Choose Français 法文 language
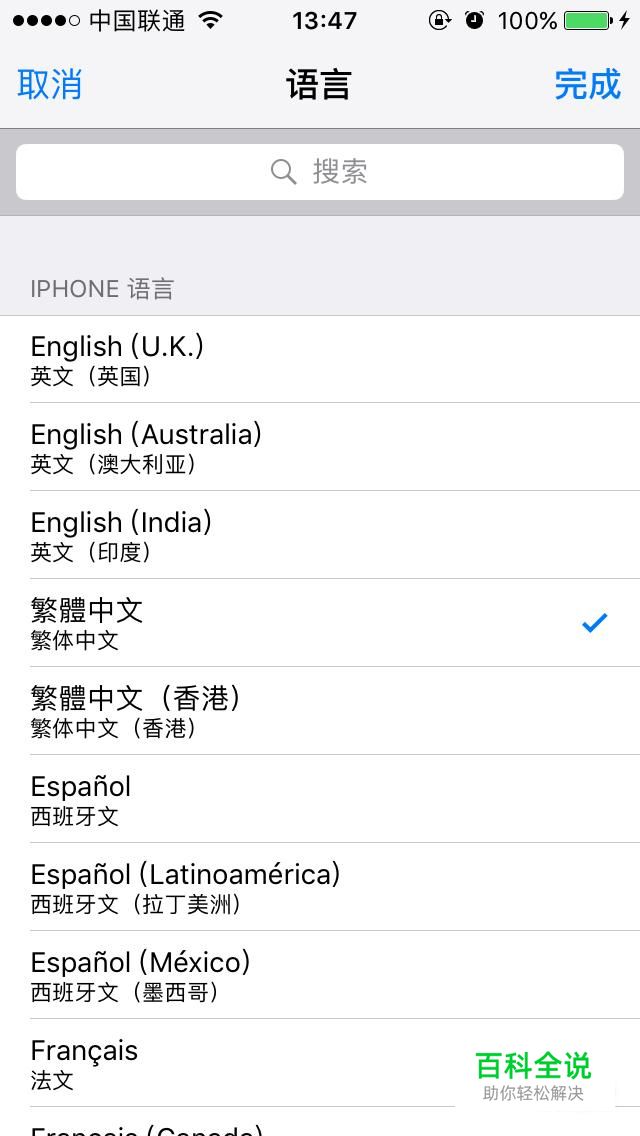The height and width of the screenshot is (1136, 640). [240, 1063]
